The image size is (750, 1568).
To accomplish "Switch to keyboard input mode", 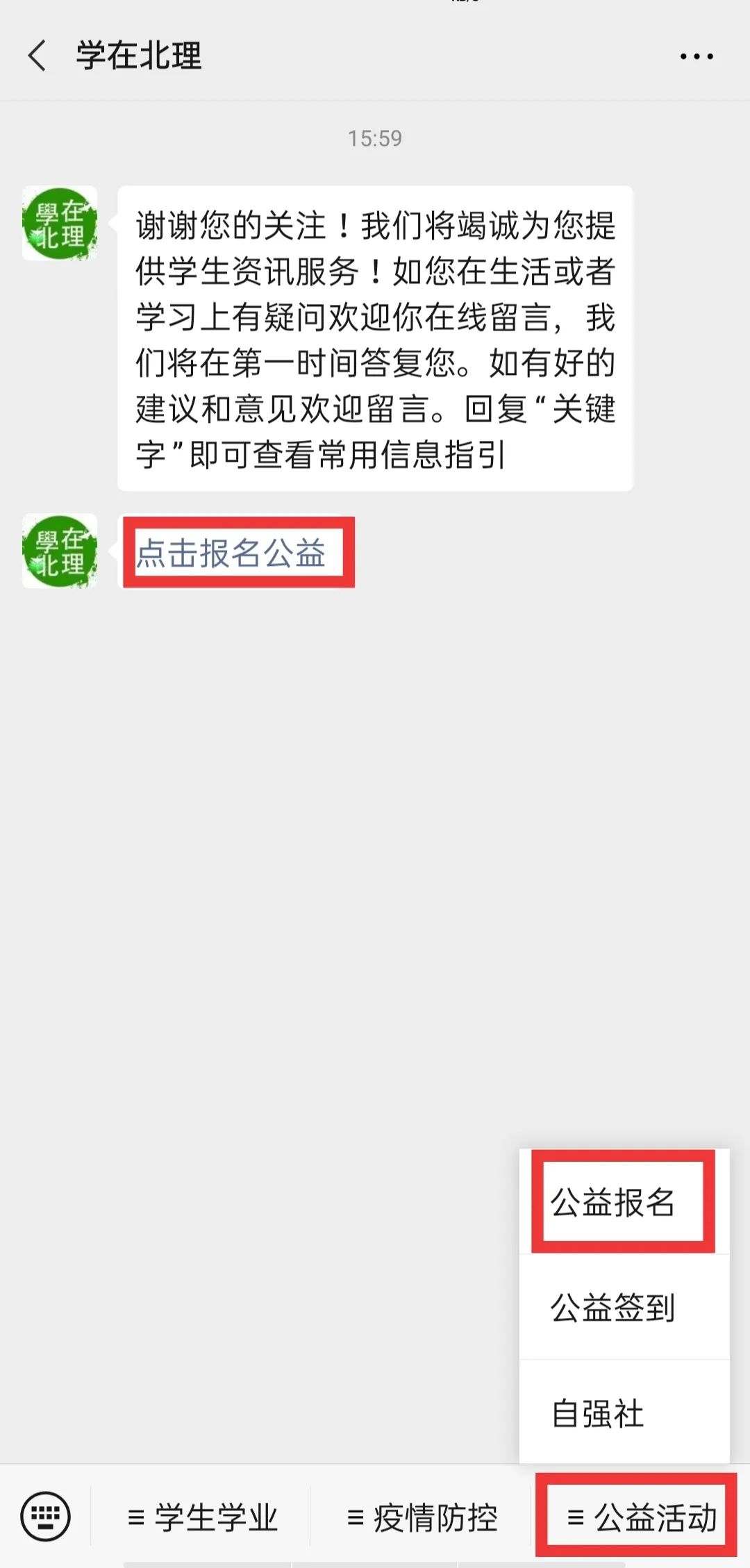I will (45, 1516).
